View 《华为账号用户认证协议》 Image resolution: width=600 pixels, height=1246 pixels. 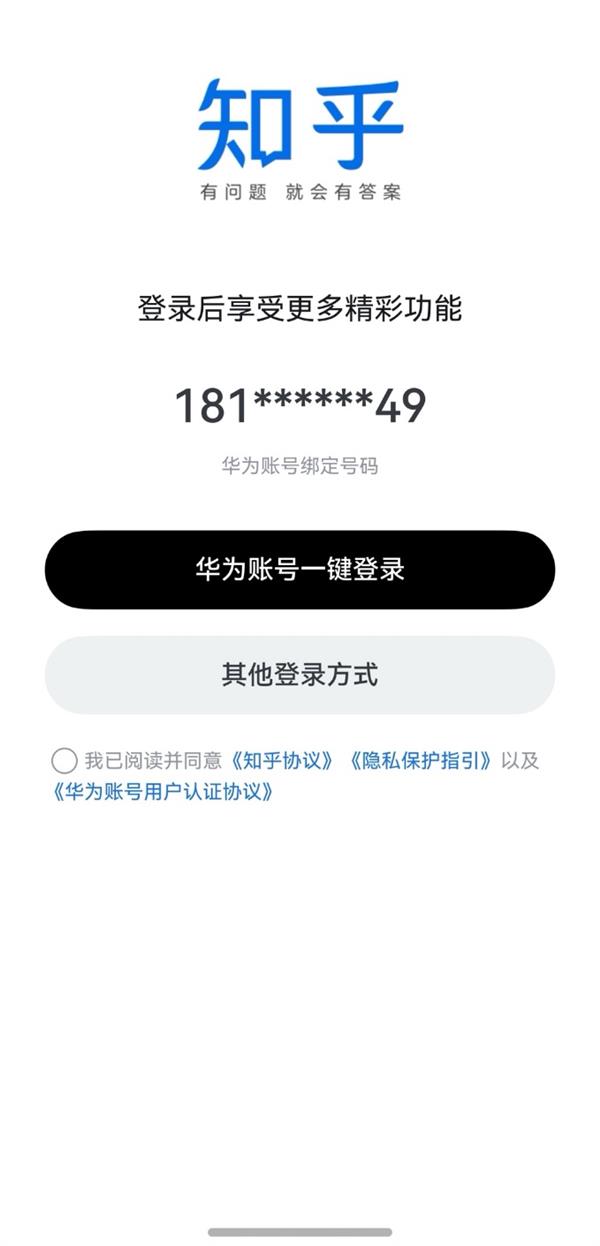[163, 793]
